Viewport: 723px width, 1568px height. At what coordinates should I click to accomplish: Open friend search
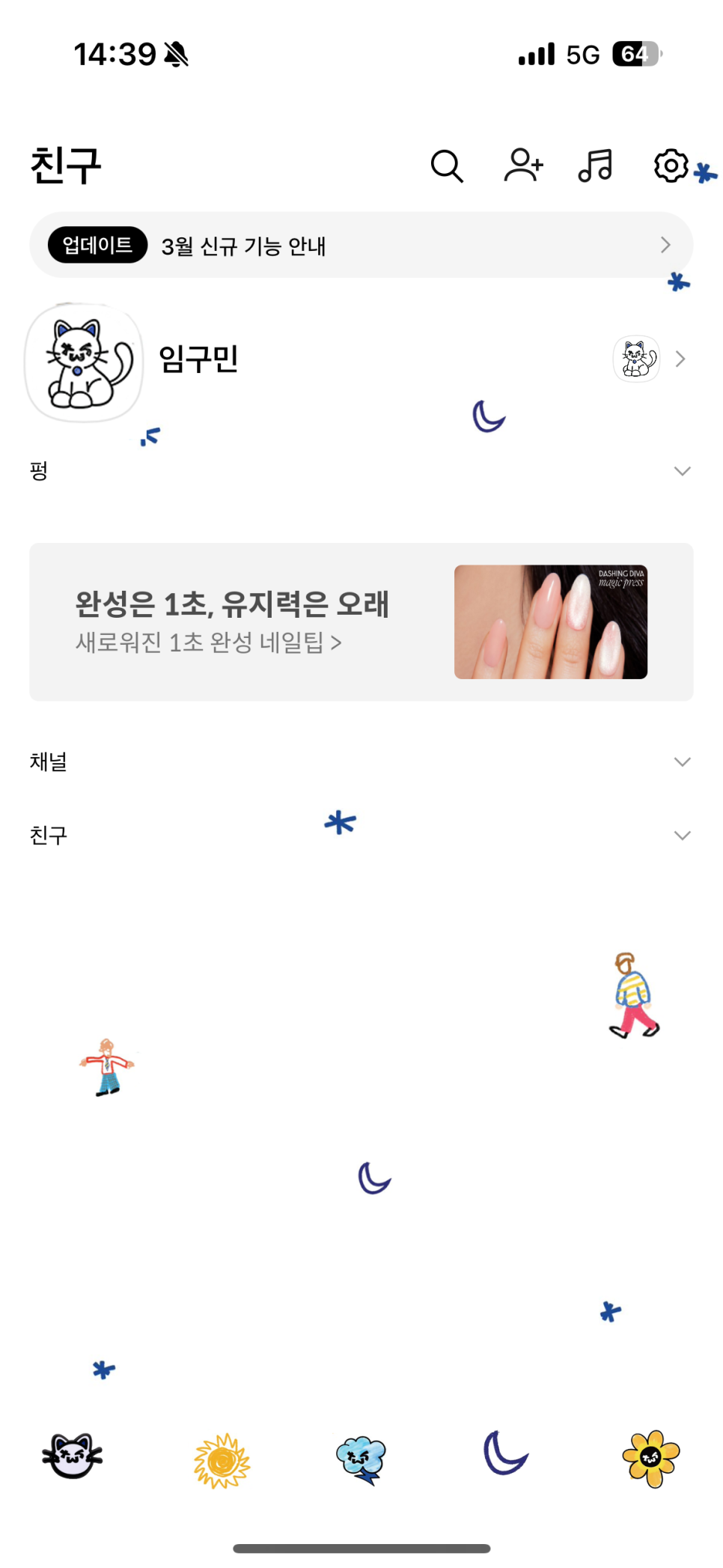[447, 166]
